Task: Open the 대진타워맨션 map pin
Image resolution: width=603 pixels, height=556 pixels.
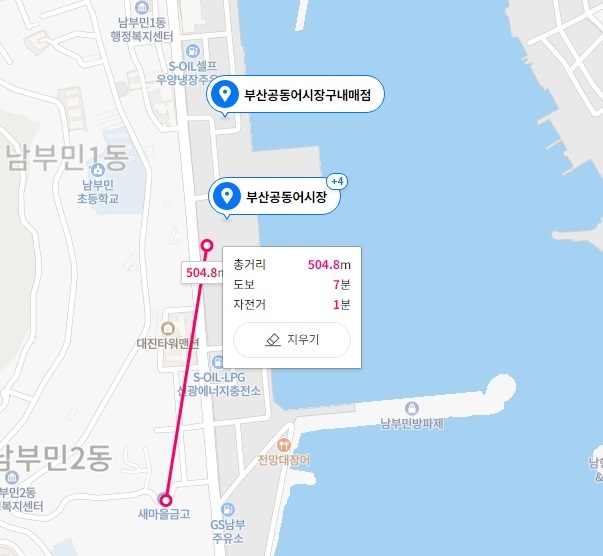Action: [x=167, y=328]
